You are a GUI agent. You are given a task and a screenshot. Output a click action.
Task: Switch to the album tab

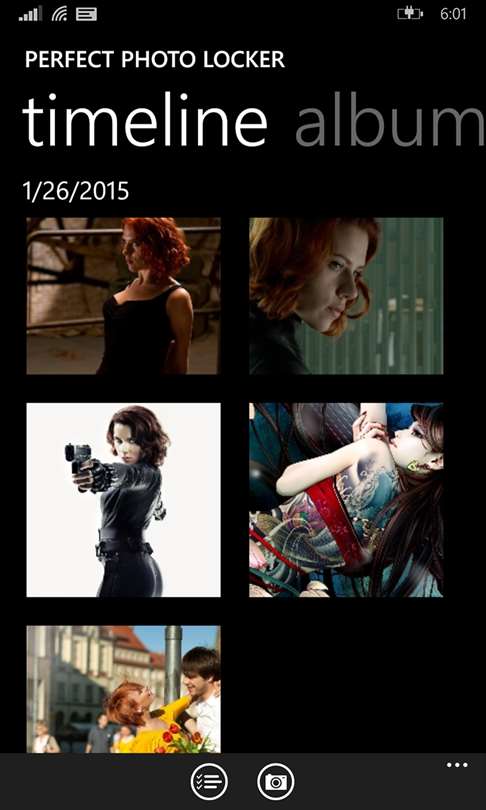(x=390, y=122)
